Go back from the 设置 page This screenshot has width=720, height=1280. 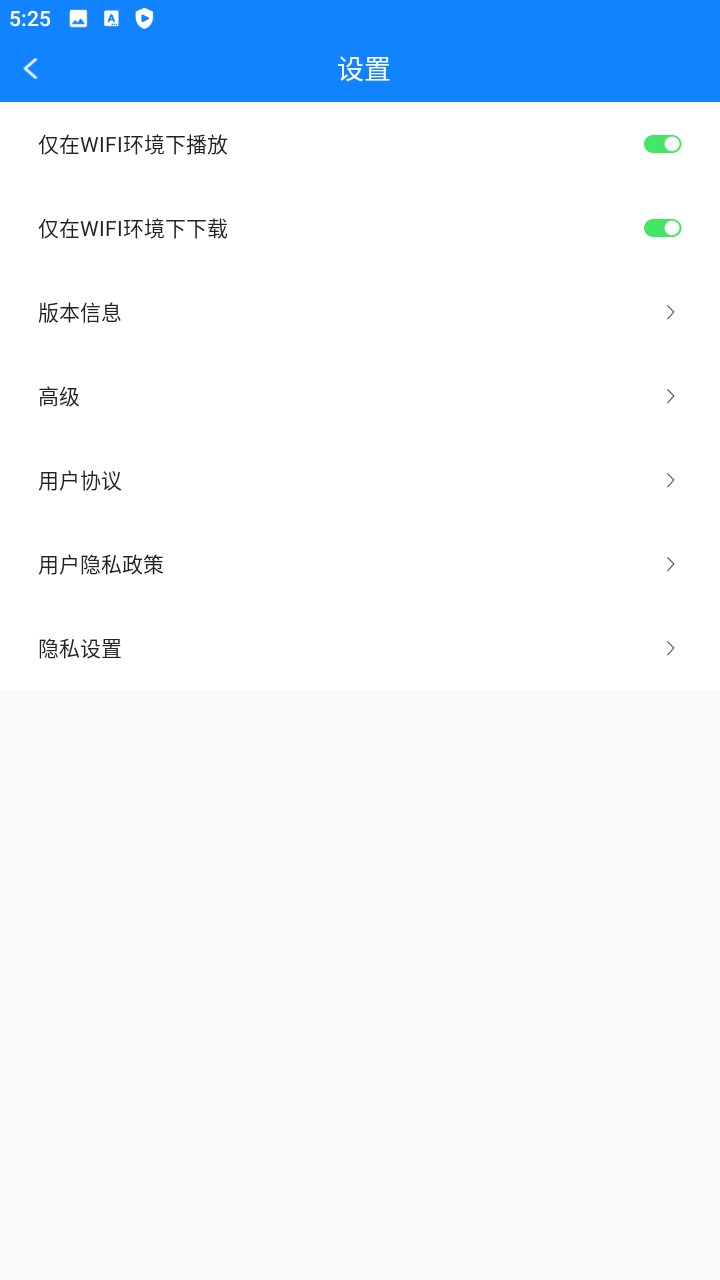(x=31, y=69)
